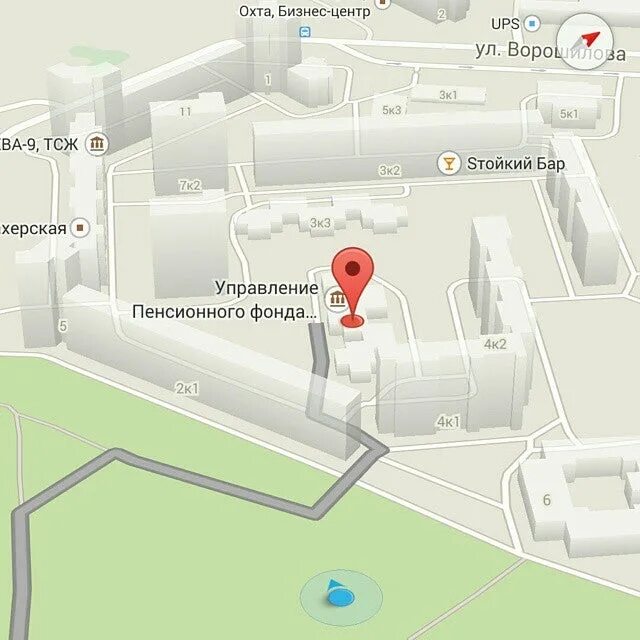Select the red destination pin
Viewport: 640px width, 640px height.
pyautogui.click(x=352, y=276)
